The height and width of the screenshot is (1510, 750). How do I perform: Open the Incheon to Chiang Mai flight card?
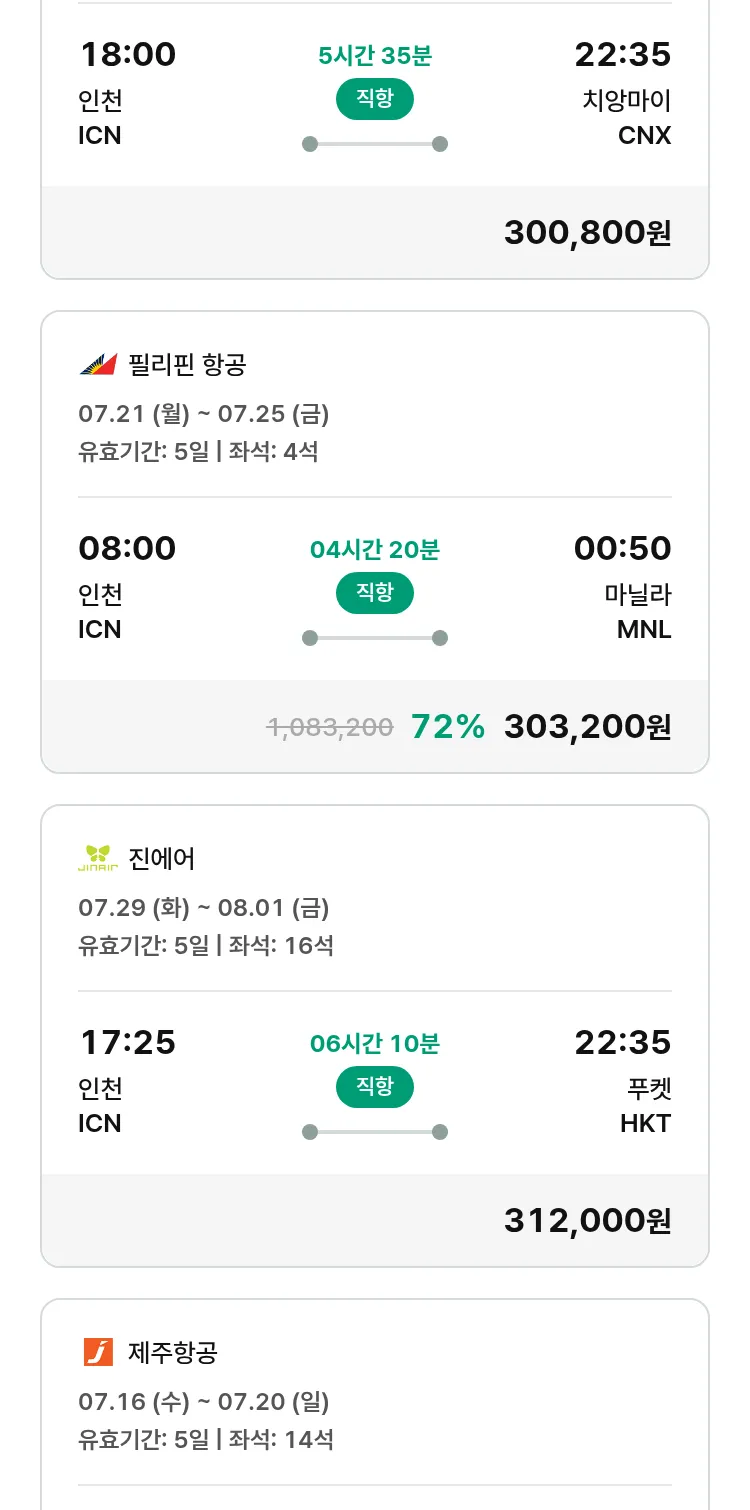(x=375, y=140)
